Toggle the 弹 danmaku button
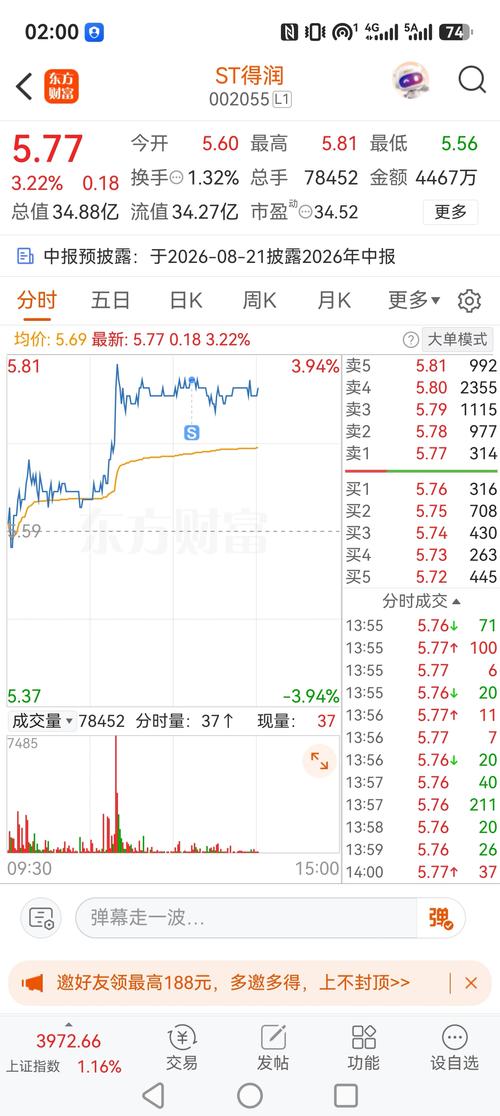The width and height of the screenshot is (500, 1116). coord(440,918)
